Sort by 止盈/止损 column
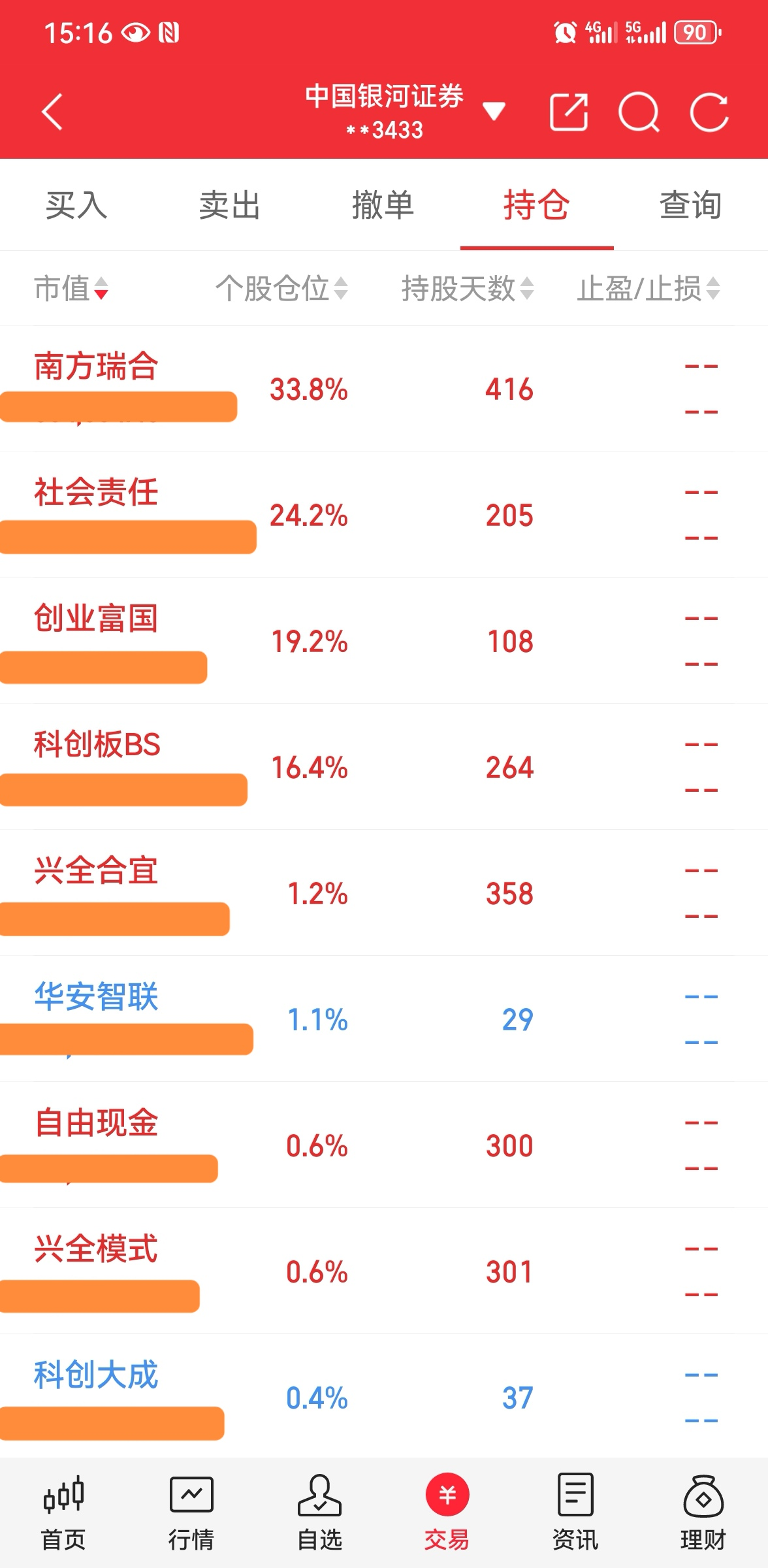 pos(648,288)
